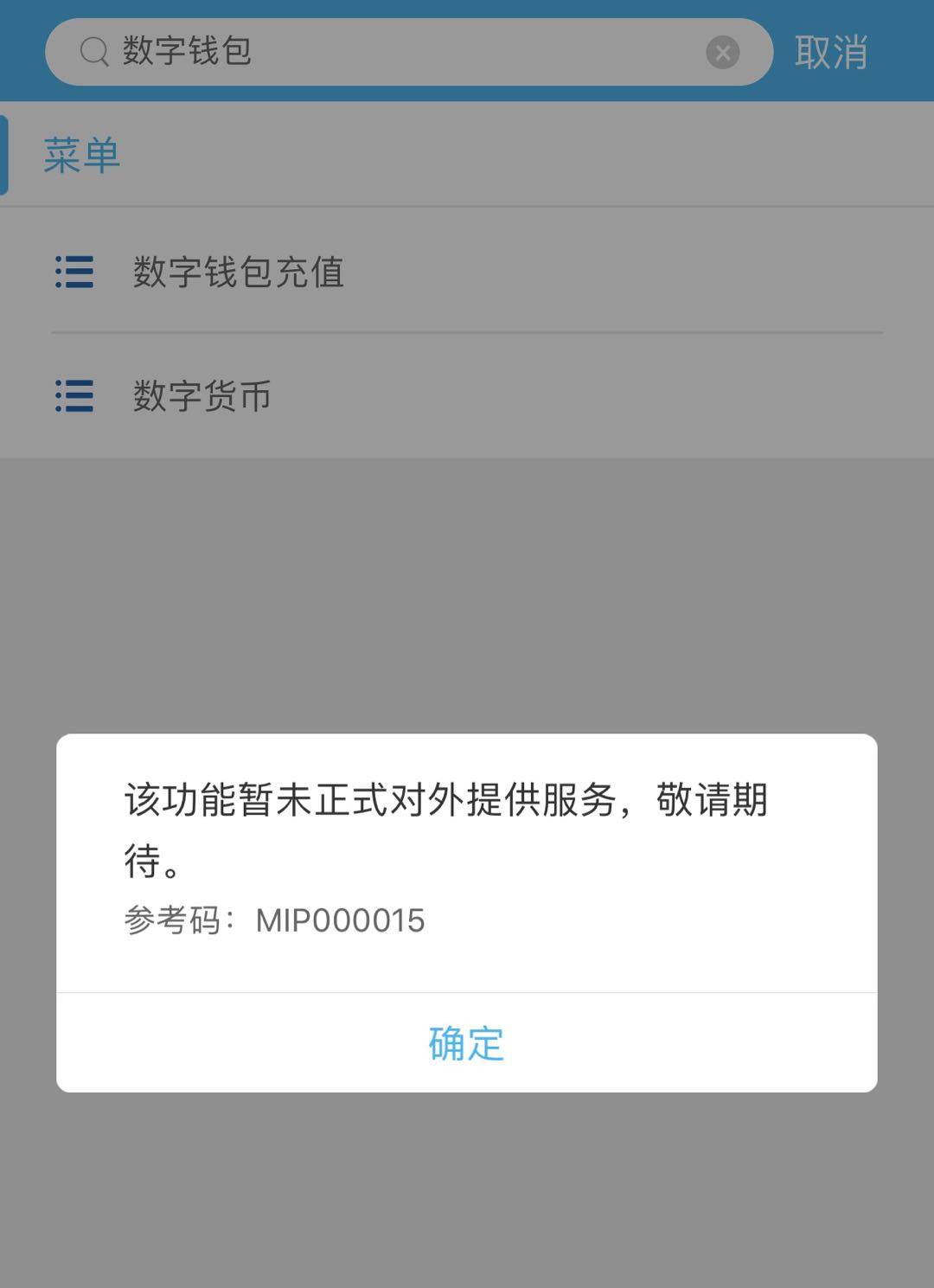The image size is (934, 1288).
Task: Tap 取消 to cancel the search
Action: coord(831,54)
